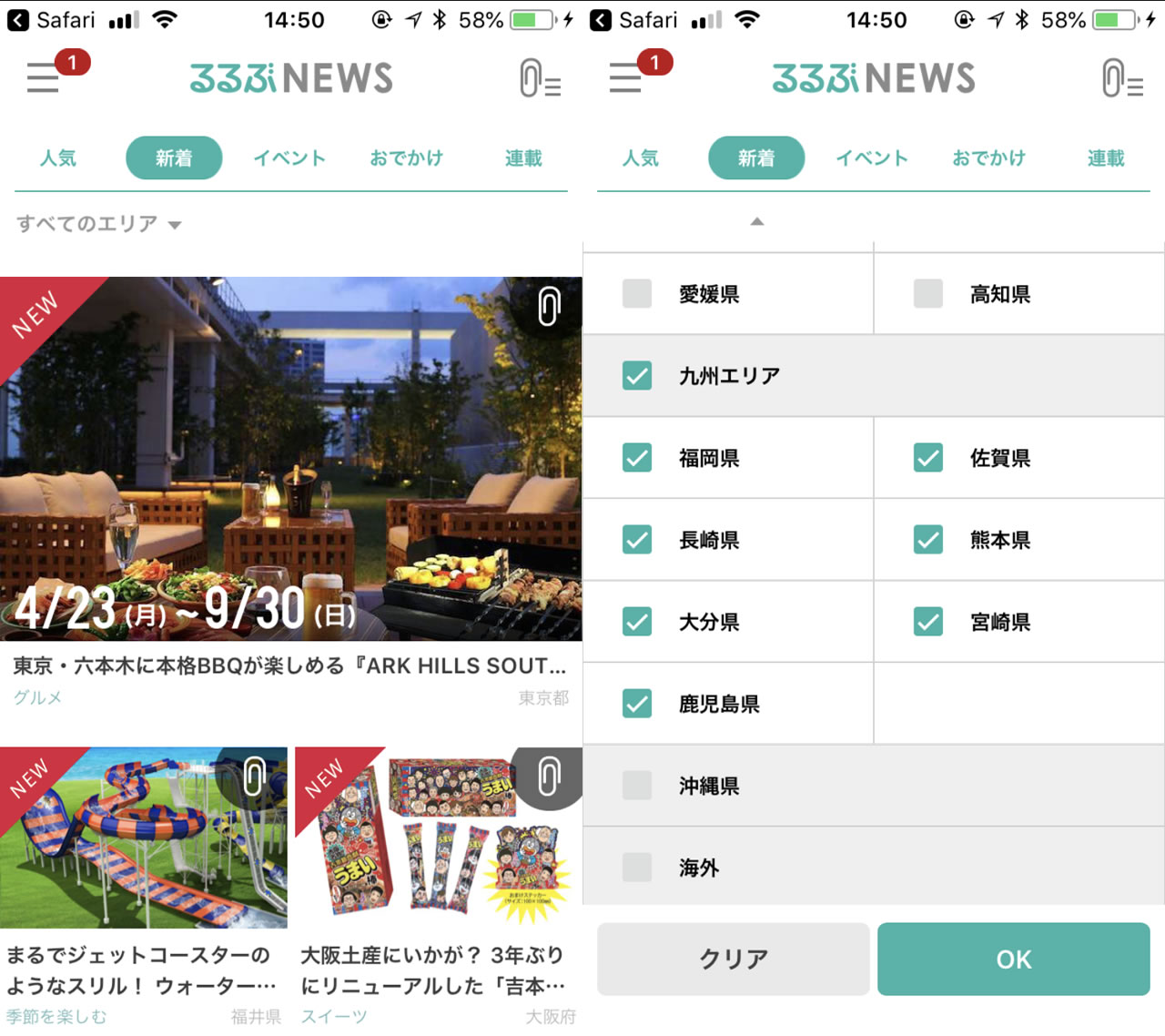The width and height of the screenshot is (1165, 1036).
Task: Clip the 大阪土産 sweets article
Action: [x=549, y=777]
